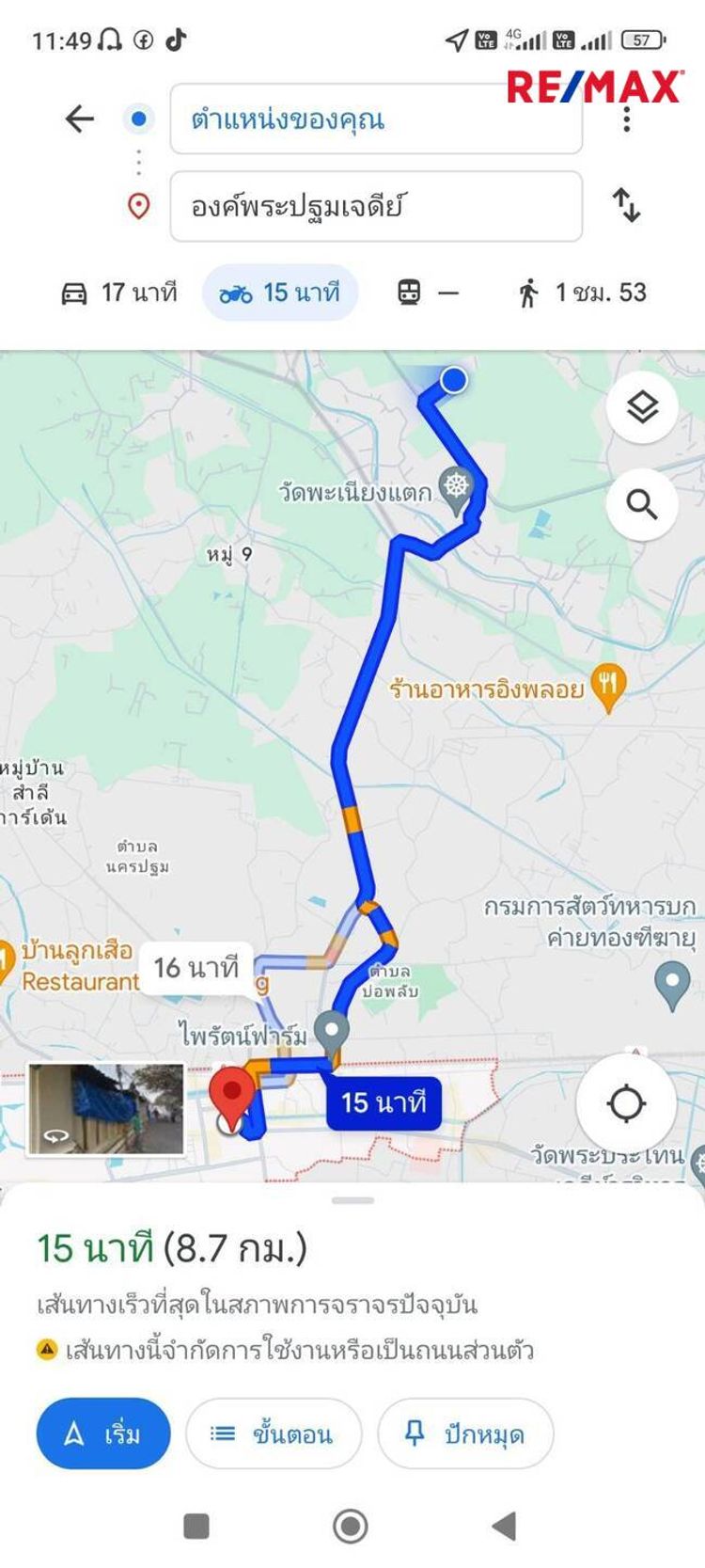Go back using the top arrow
The image size is (705, 1568).
click(x=80, y=119)
